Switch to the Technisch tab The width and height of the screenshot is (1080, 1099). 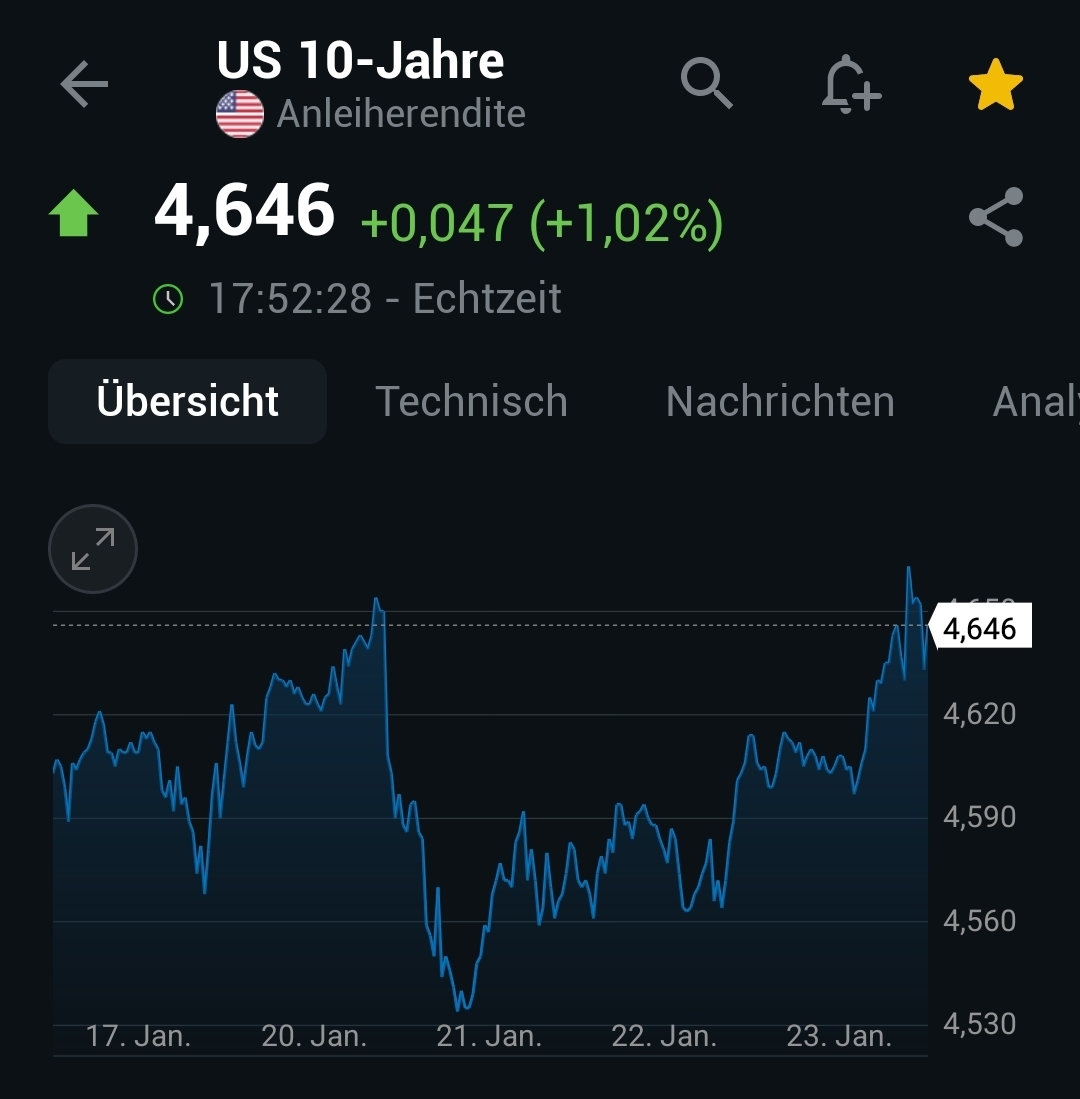[x=472, y=400]
